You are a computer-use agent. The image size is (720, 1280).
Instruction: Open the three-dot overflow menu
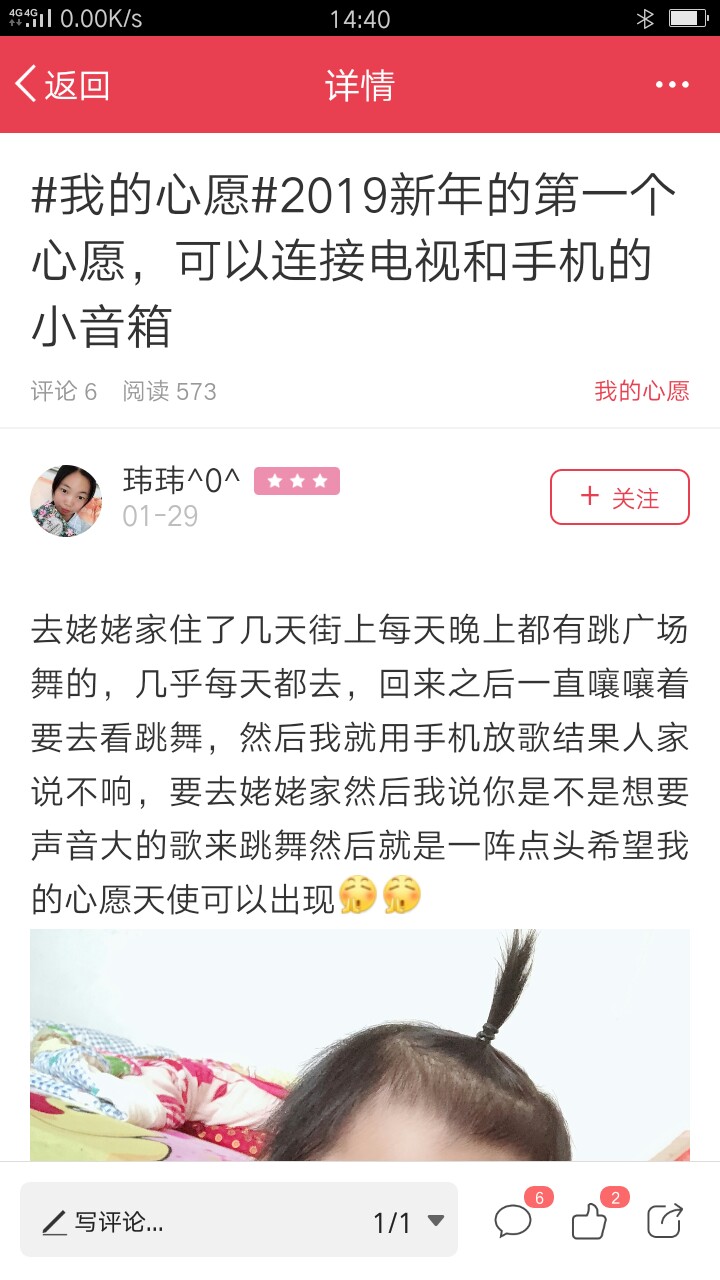[672, 85]
